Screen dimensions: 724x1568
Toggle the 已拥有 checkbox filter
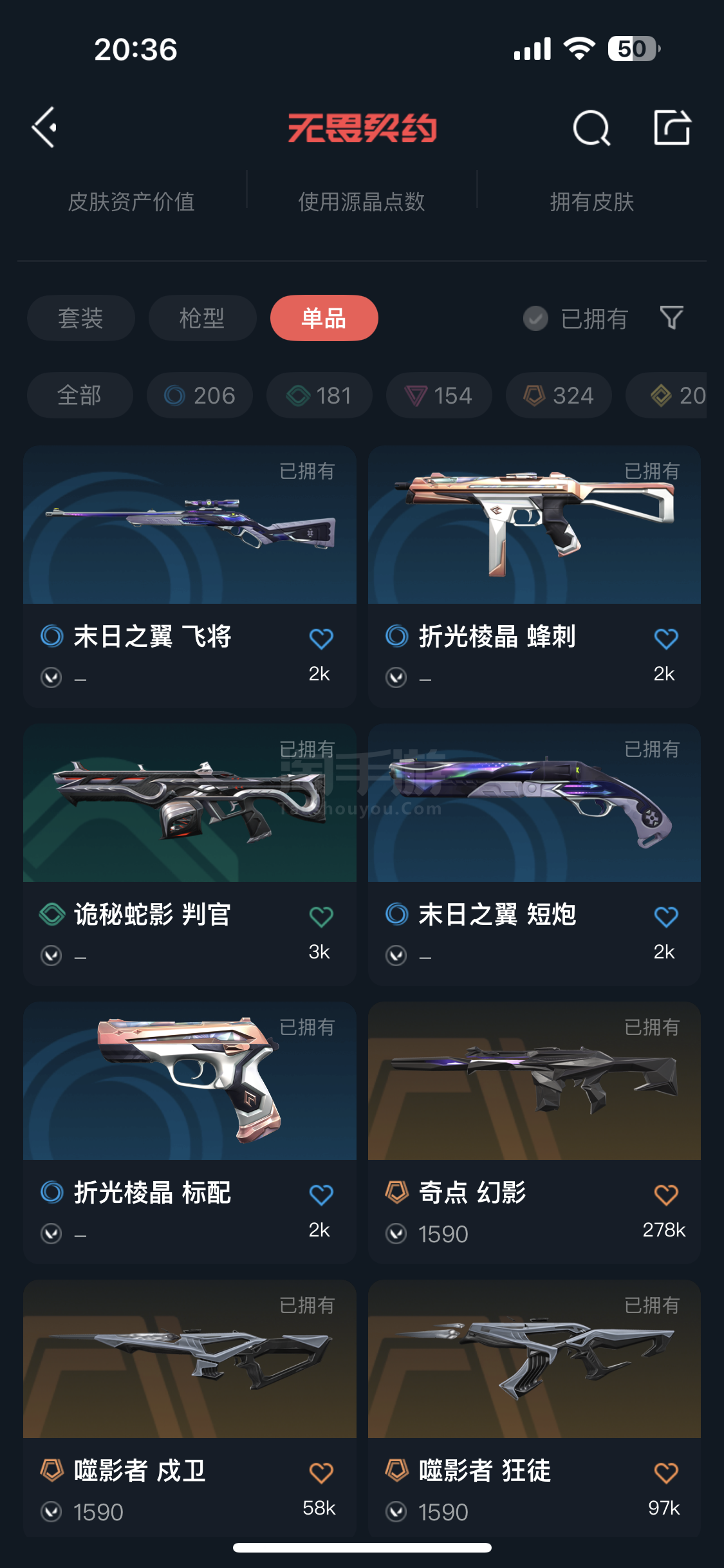575,319
